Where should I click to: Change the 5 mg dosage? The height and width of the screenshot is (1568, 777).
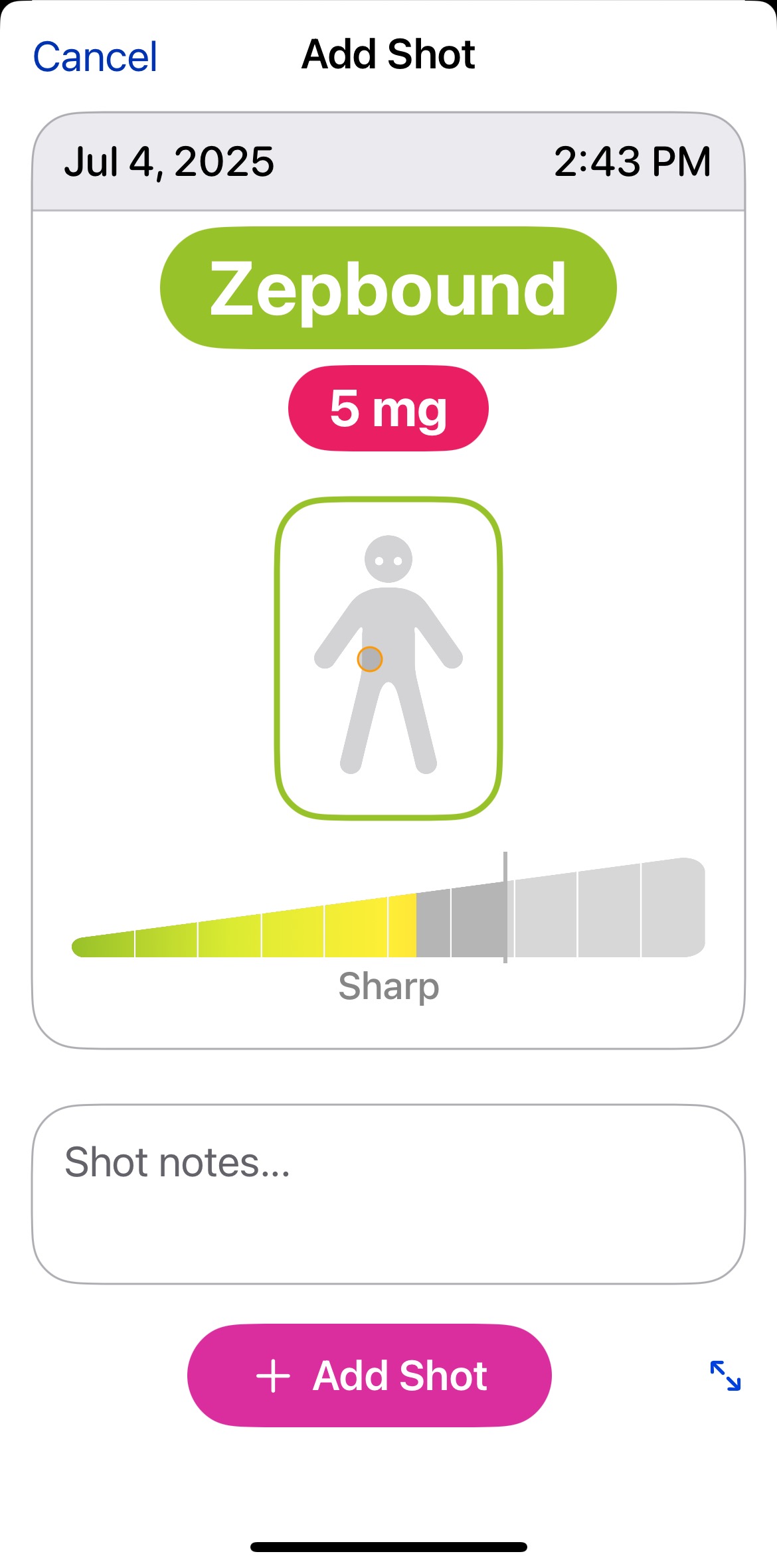(388, 408)
